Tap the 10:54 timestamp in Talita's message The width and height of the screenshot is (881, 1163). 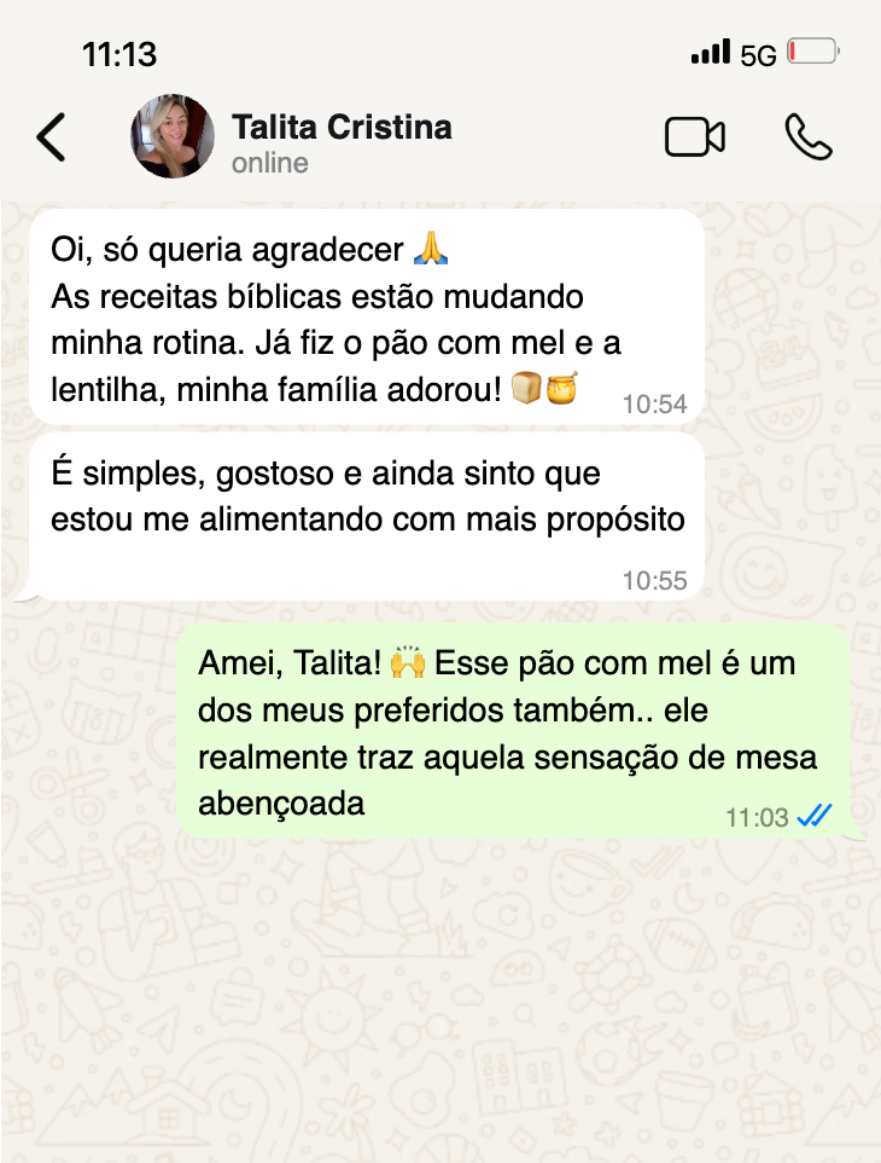[658, 404]
